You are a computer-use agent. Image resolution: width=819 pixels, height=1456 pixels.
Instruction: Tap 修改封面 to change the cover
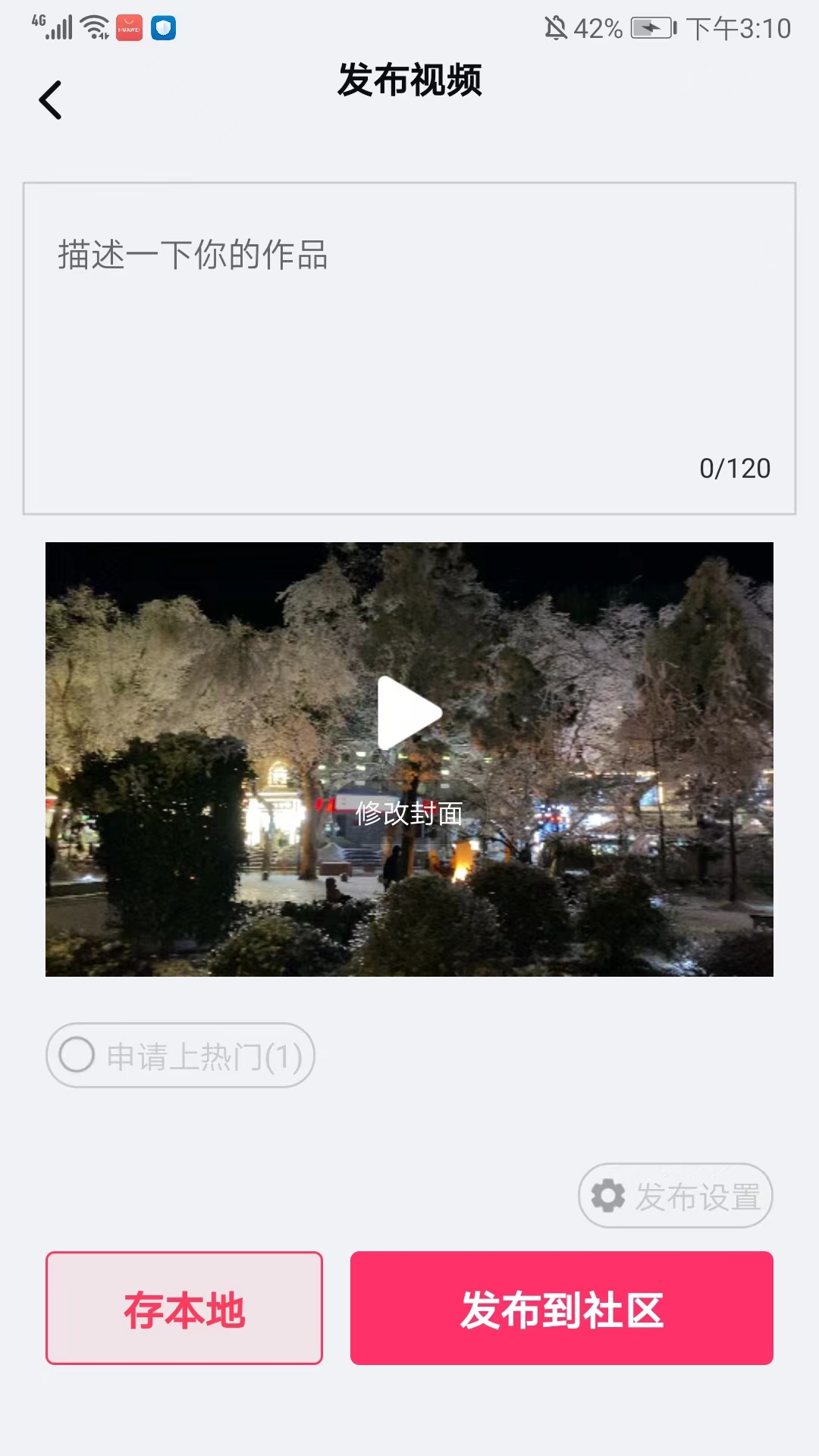pyautogui.click(x=409, y=814)
